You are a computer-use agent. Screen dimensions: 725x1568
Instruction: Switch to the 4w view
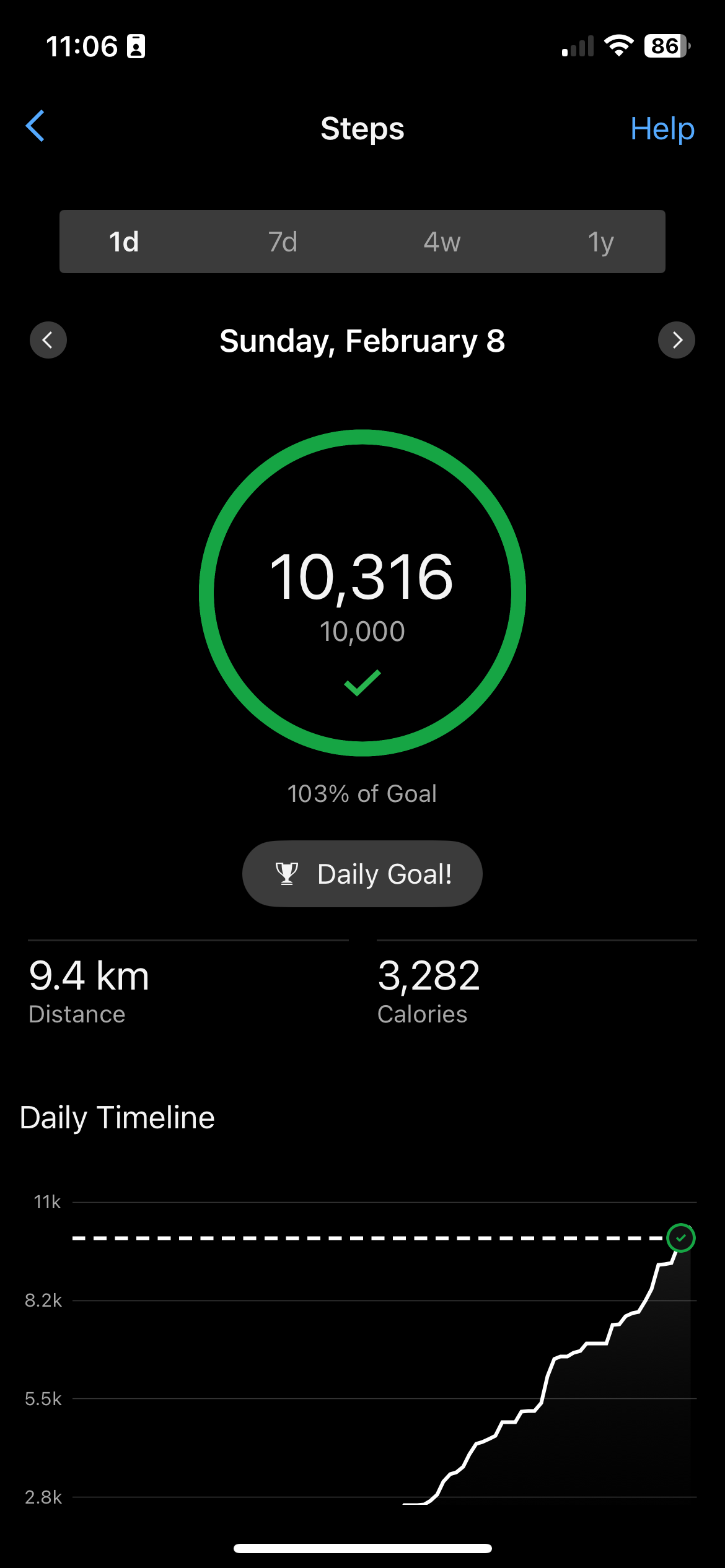442,242
